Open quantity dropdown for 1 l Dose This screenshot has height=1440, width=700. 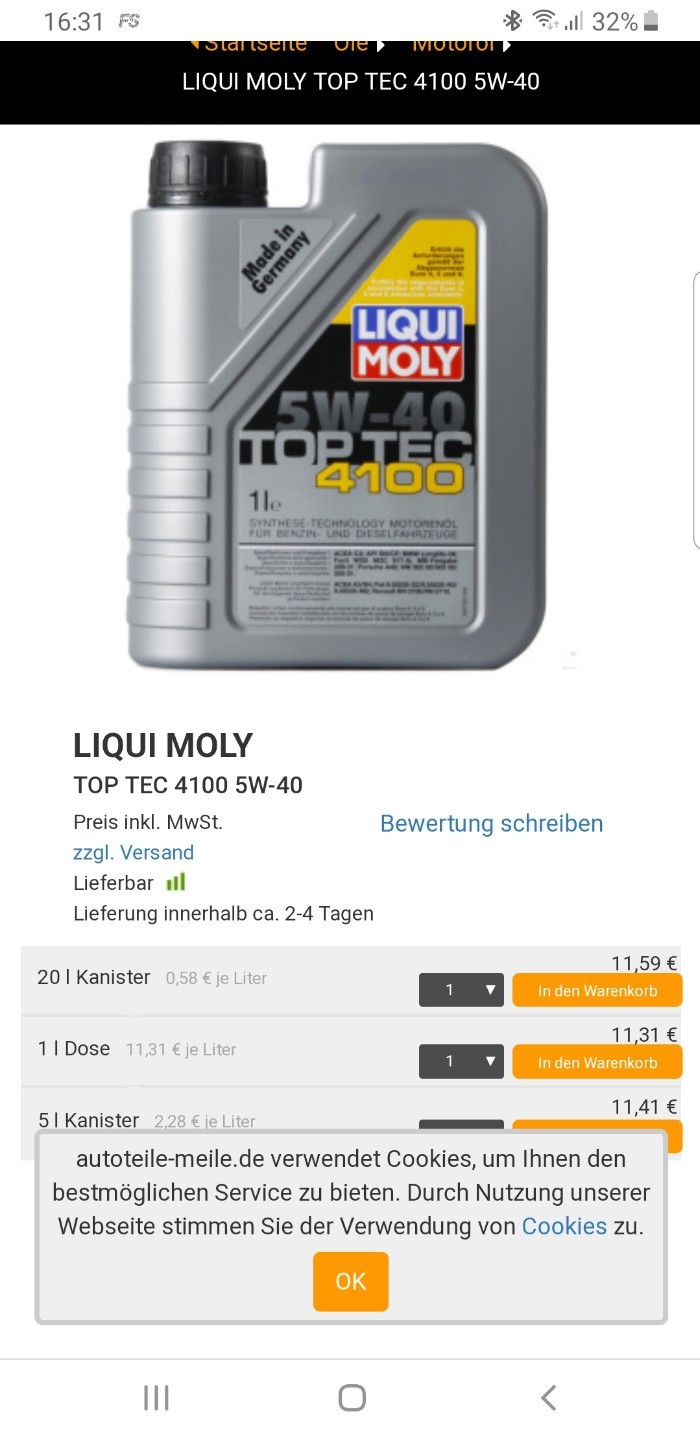[461, 1061]
